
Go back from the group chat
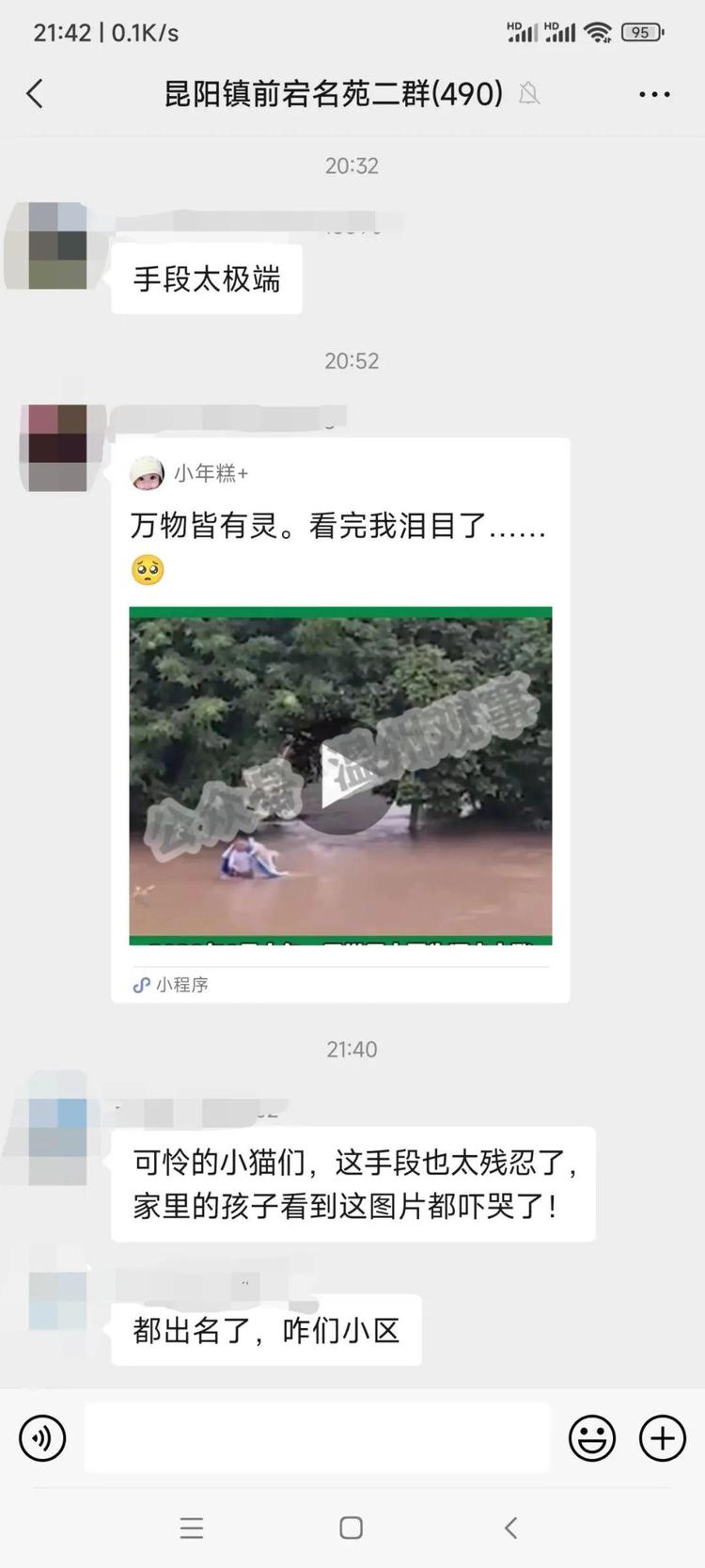tap(36, 94)
